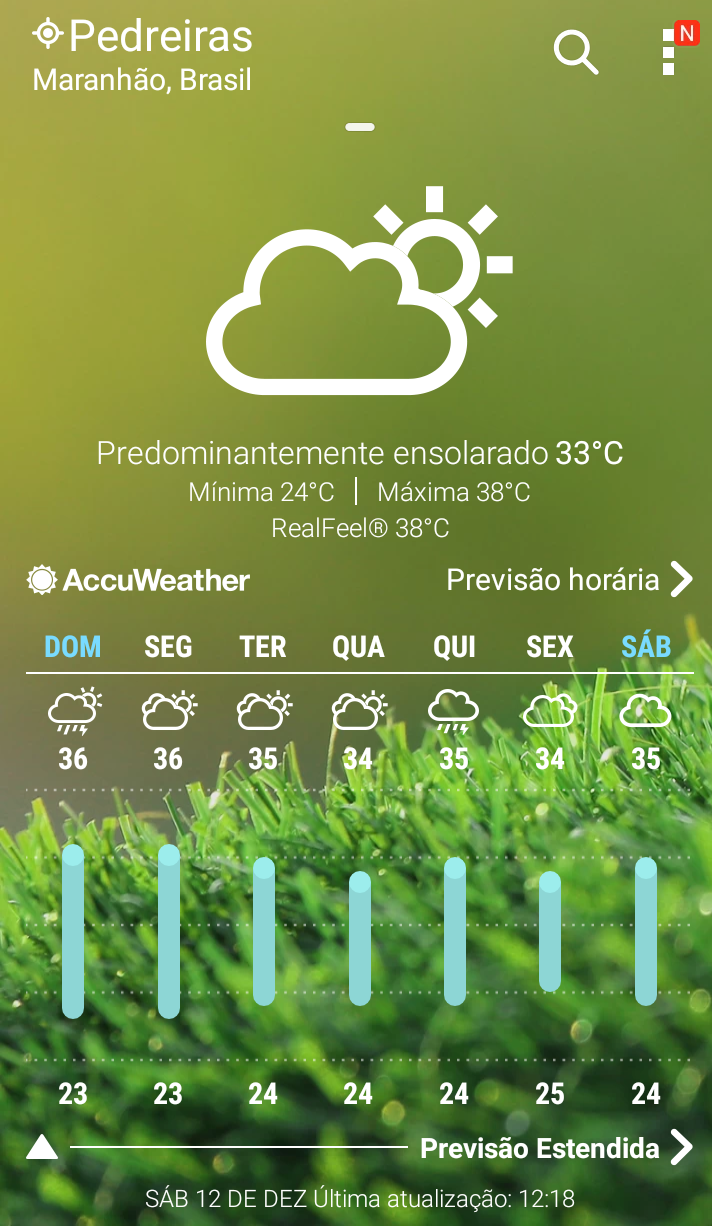
Task: Open Previsão Estendida extended forecast
Action: point(556,1148)
